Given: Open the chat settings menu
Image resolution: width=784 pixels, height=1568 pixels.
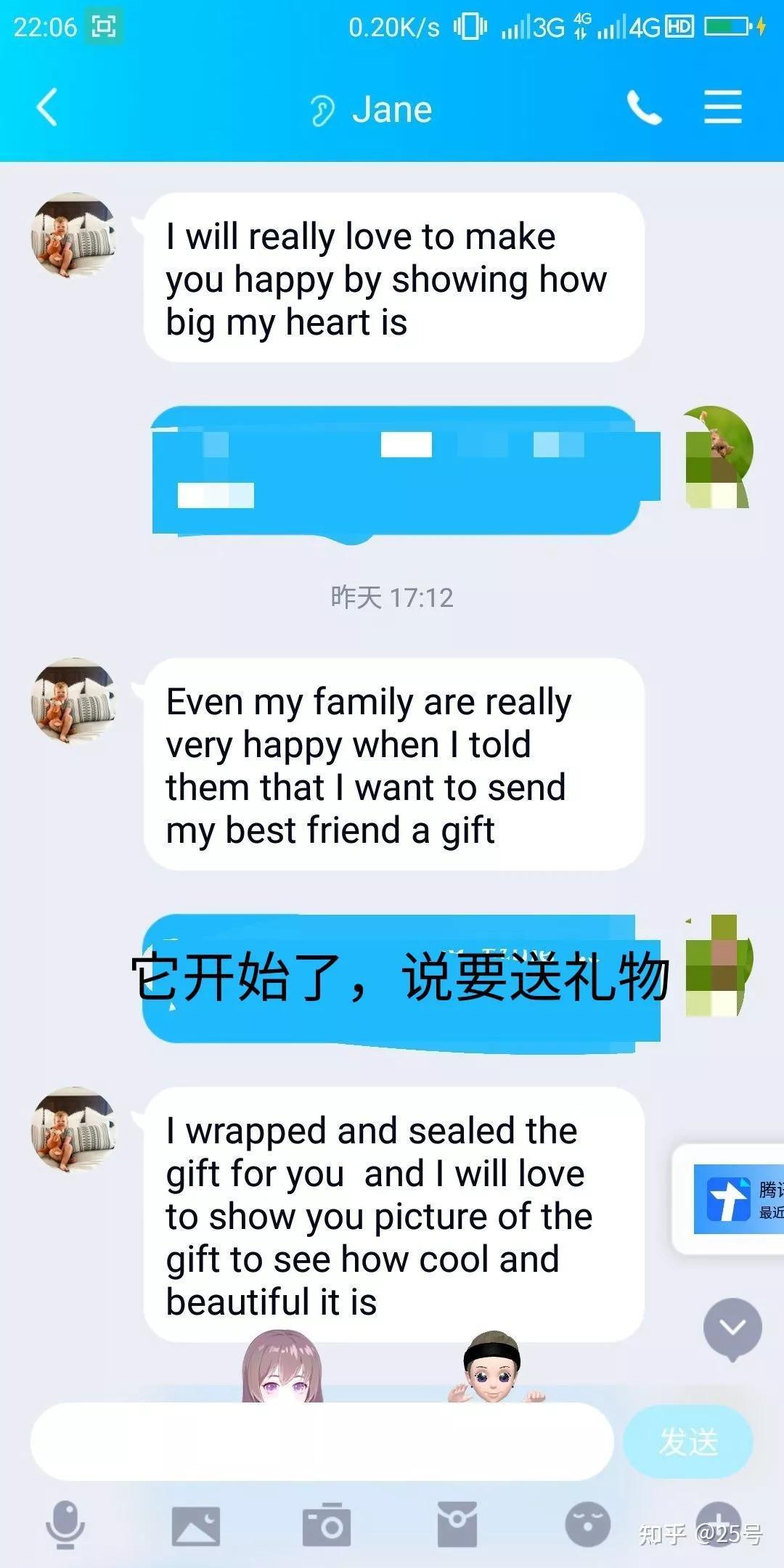Looking at the screenshot, I should (x=722, y=108).
